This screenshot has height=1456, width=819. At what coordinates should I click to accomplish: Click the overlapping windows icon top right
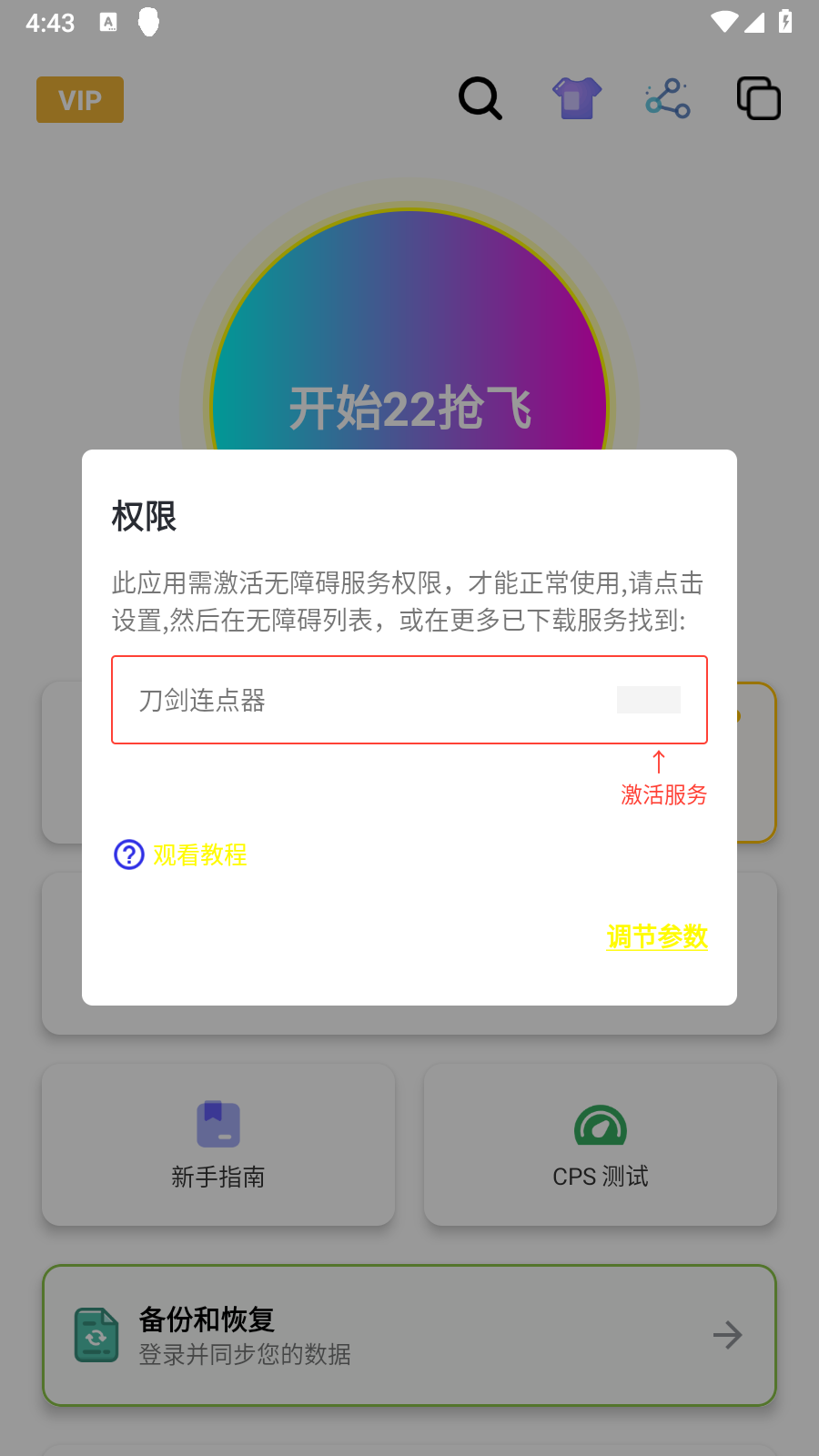coord(758,98)
